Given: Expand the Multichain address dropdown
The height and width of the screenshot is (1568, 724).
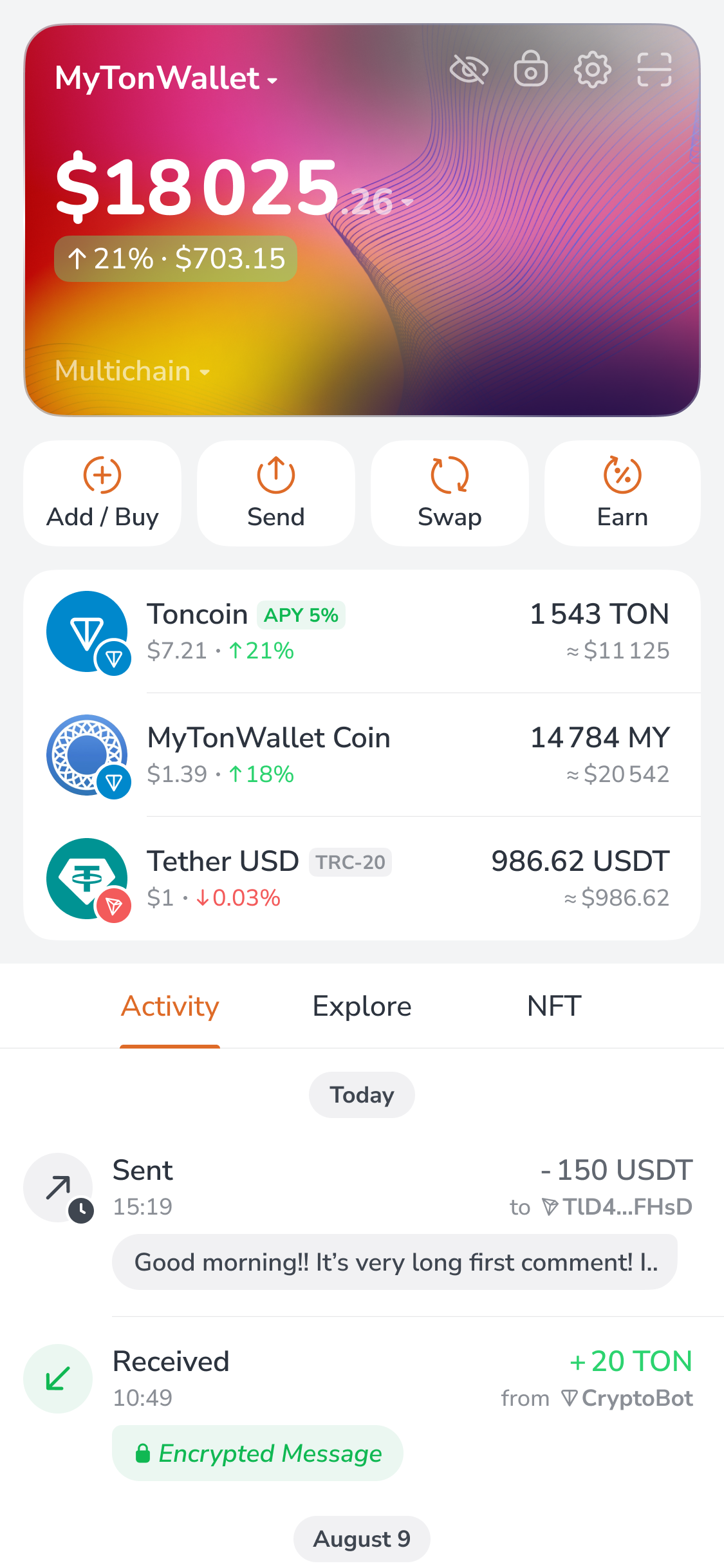Looking at the screenshot, I should click(x=133, y=371).
